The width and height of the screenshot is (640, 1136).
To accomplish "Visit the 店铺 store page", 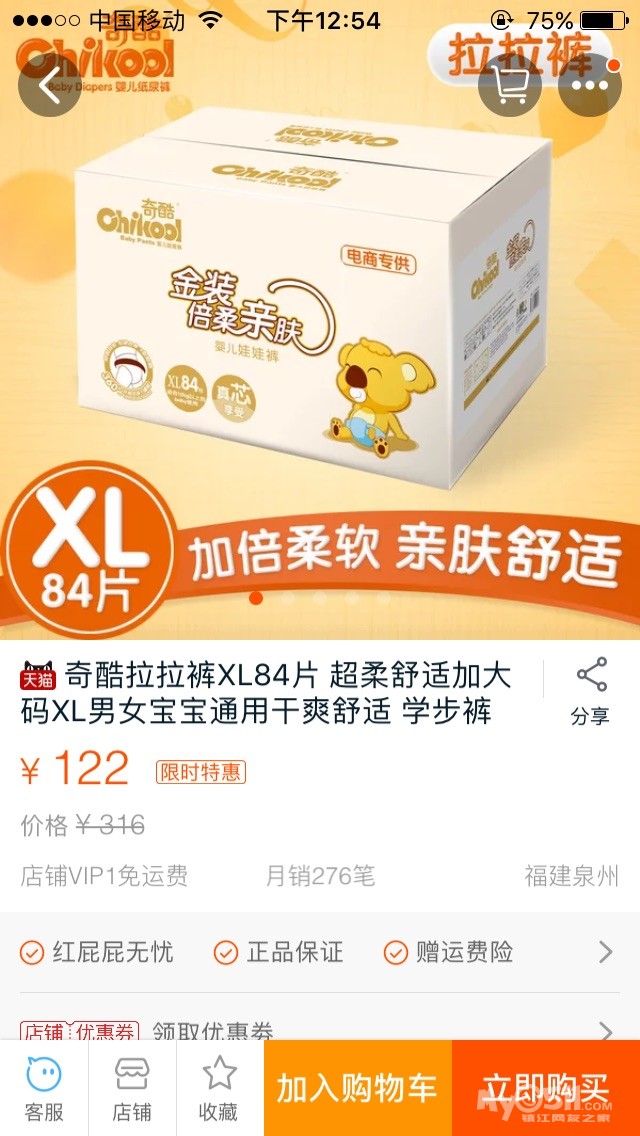I will click(x=132, y=1088).
